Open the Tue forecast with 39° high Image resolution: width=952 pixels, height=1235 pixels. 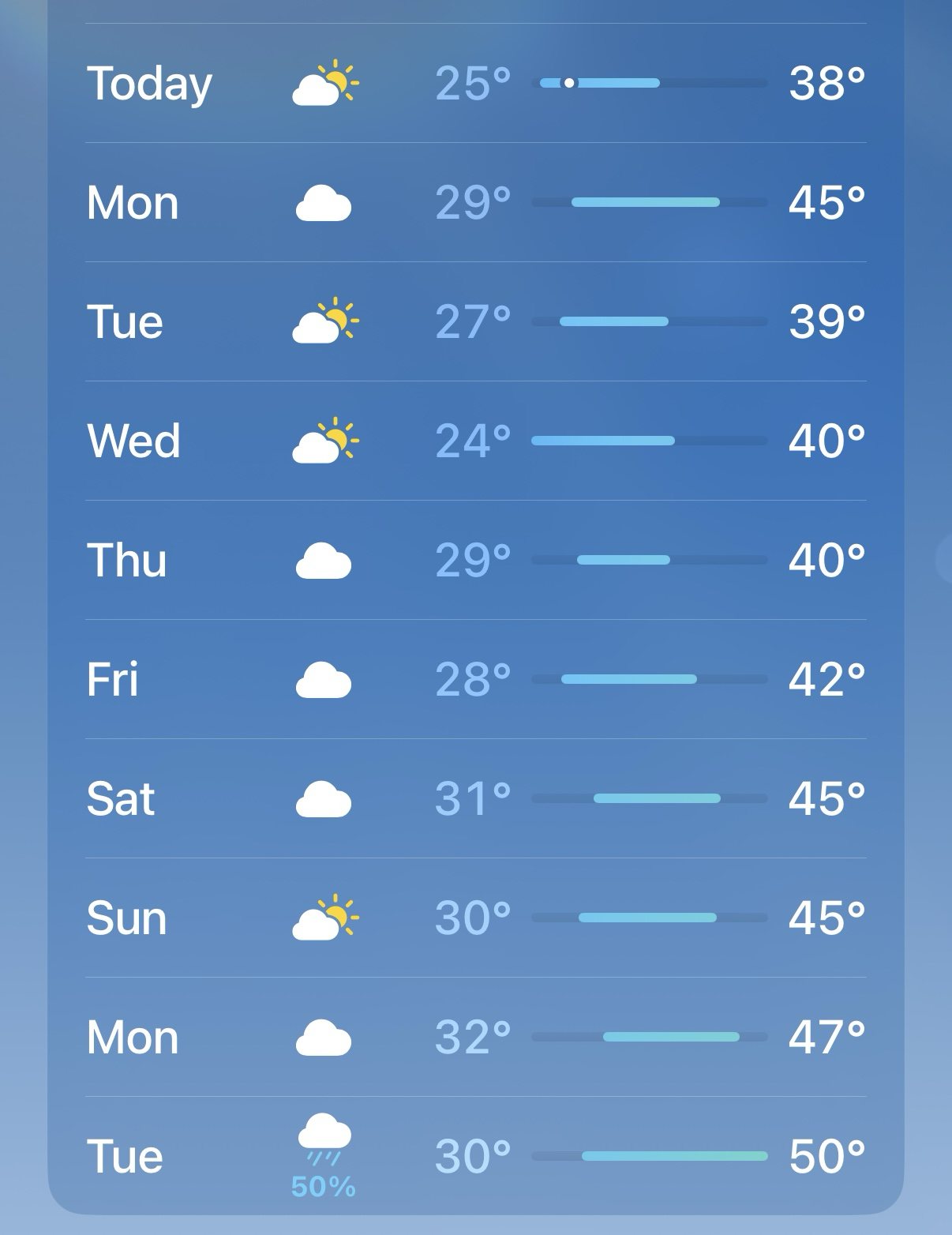[x=475, y=321]
